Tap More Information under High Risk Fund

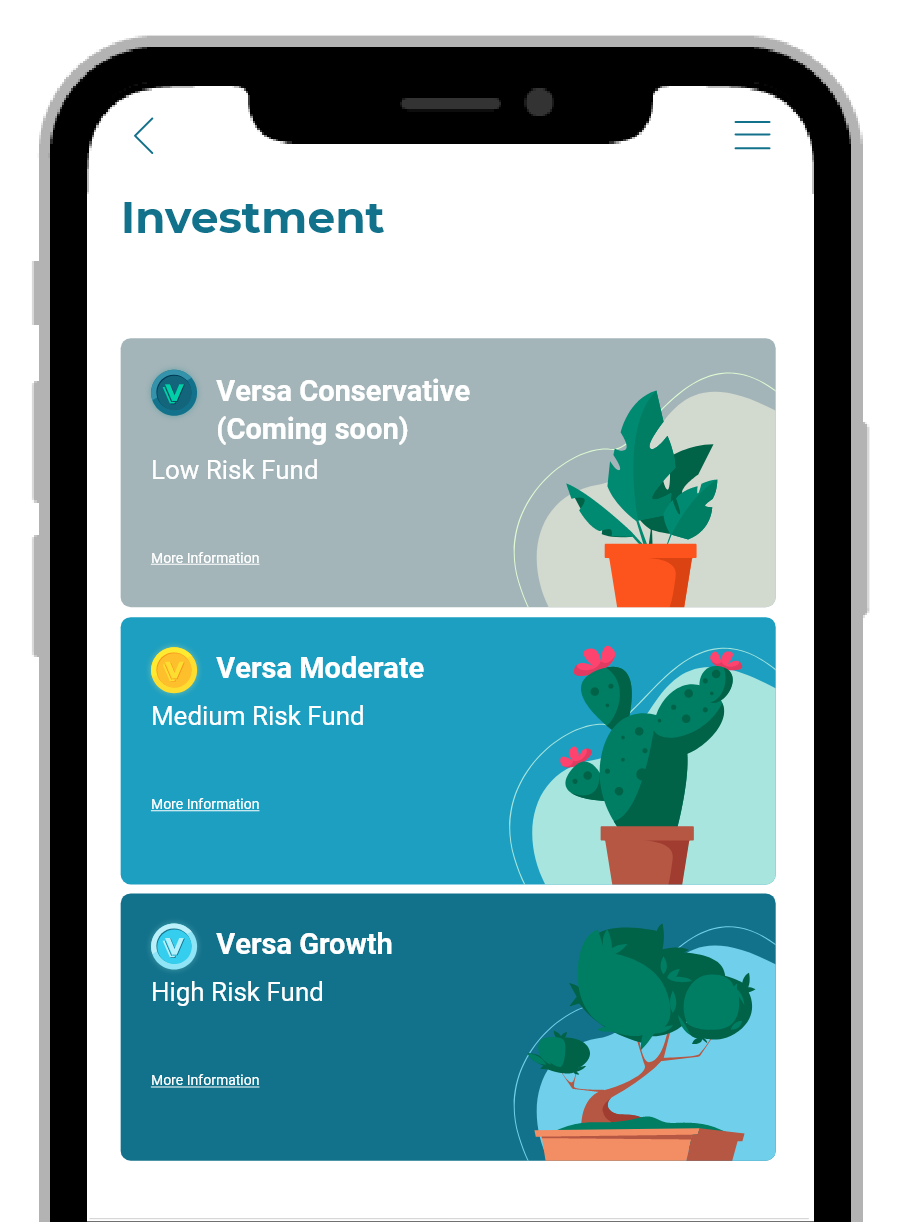tap(205, 1080)
